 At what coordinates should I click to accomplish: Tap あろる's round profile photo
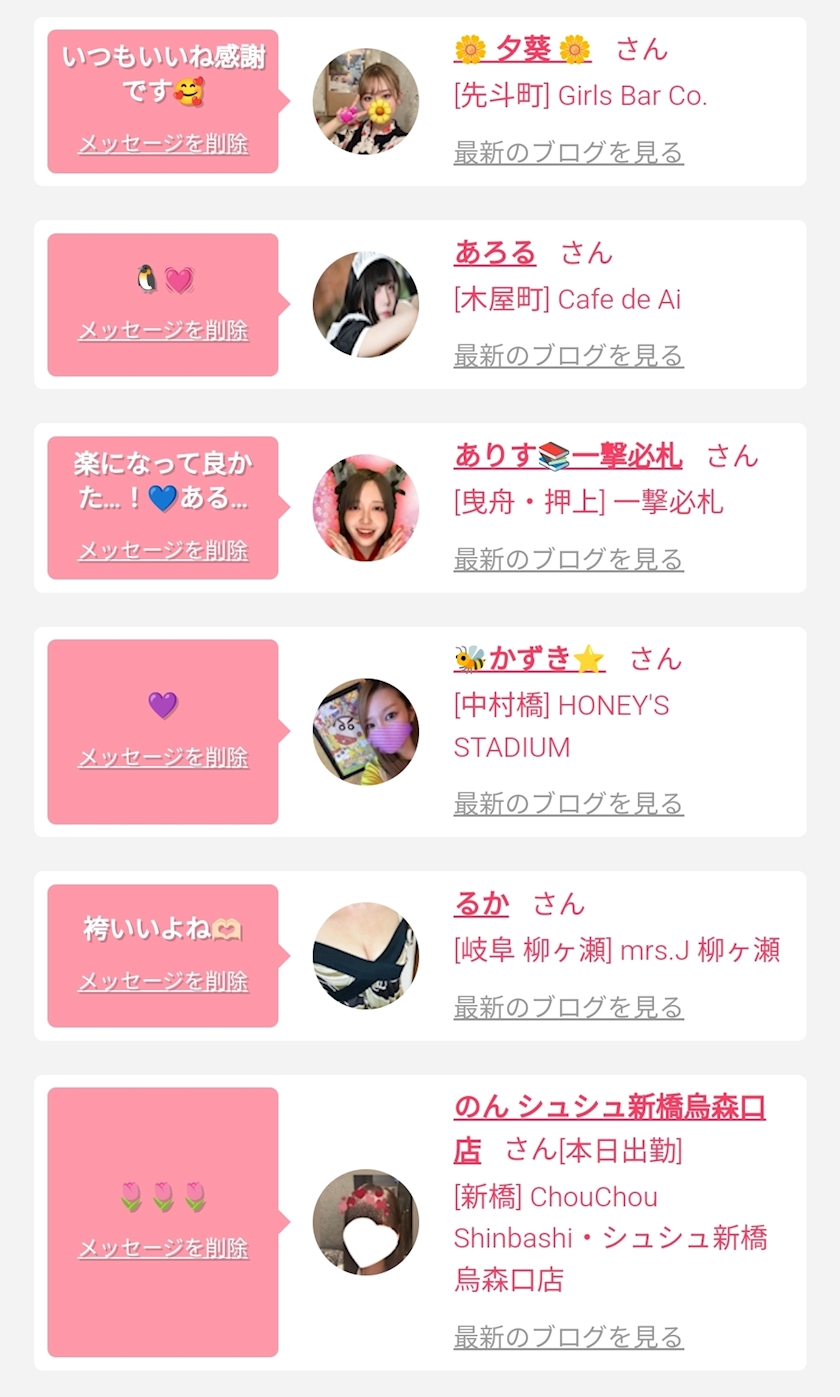pyautogui.click(x=366, y=304)
